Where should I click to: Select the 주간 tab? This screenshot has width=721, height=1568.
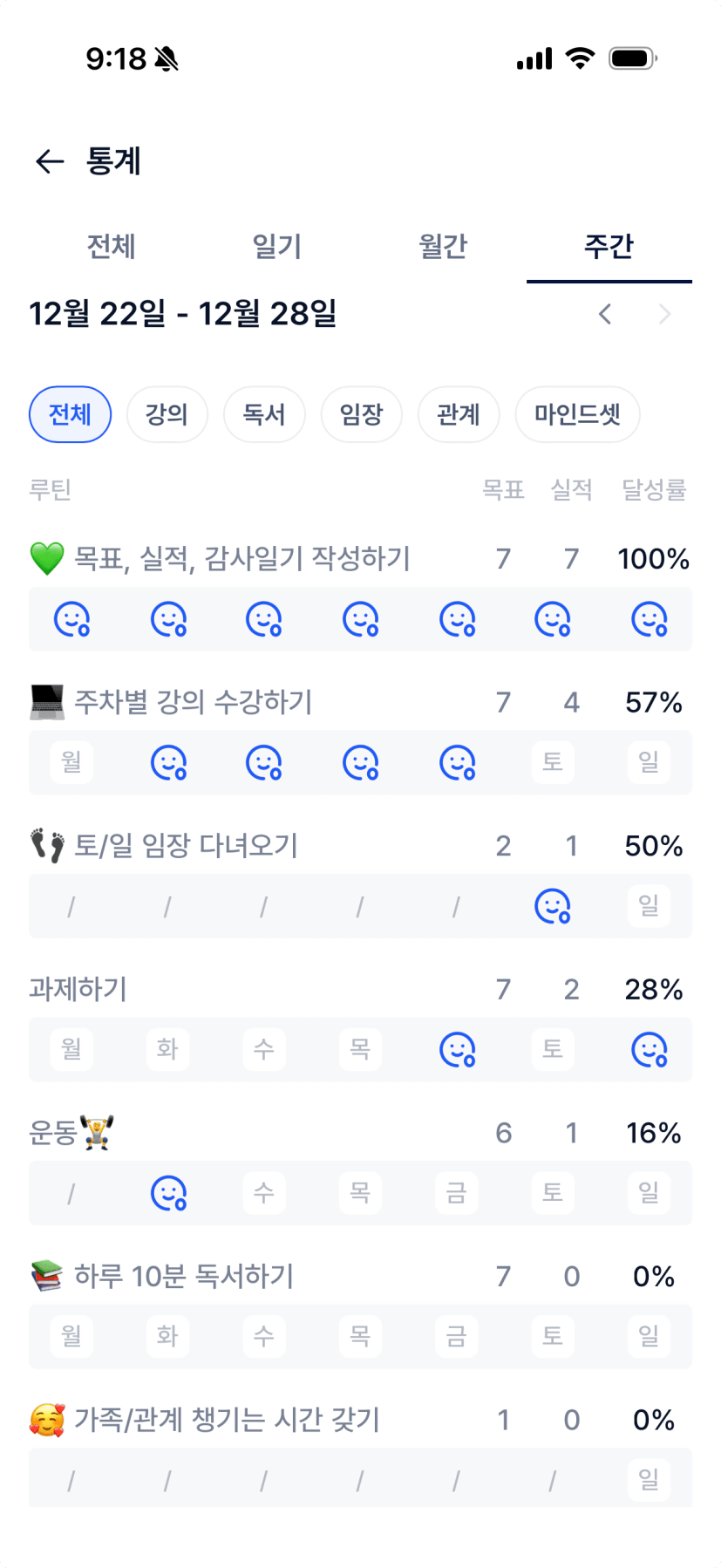[609, 247]
